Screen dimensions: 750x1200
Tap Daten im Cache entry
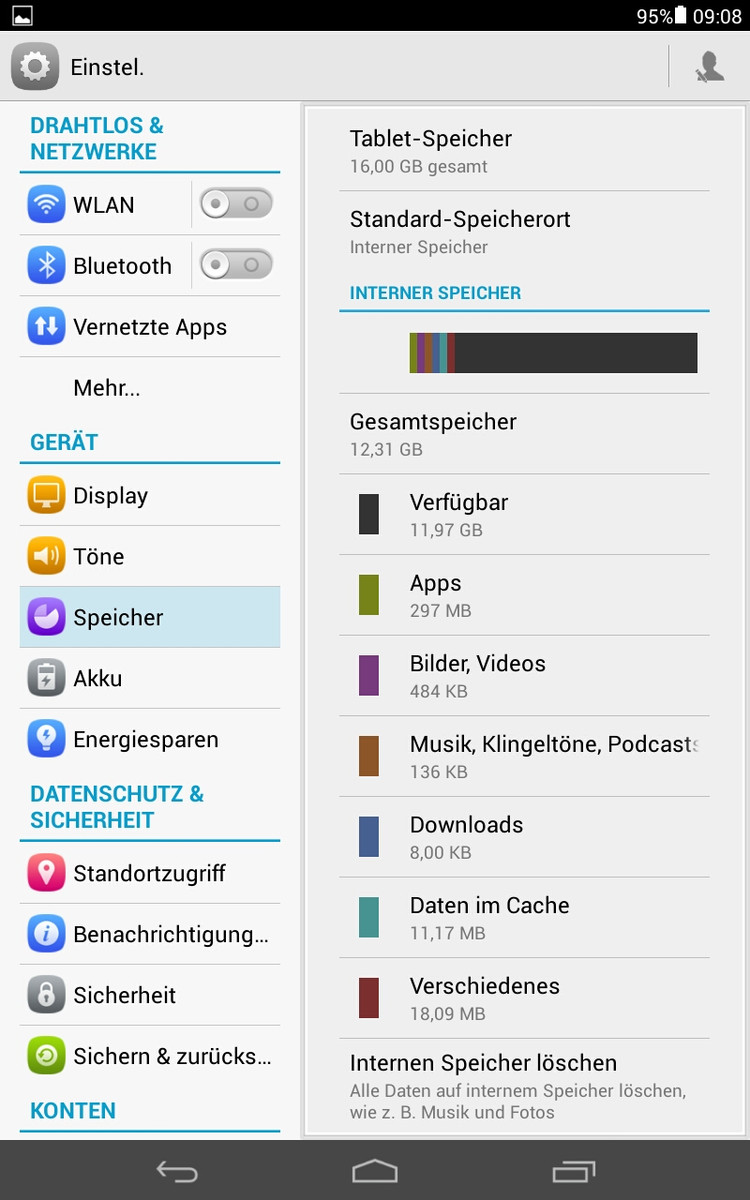point(524,917)
